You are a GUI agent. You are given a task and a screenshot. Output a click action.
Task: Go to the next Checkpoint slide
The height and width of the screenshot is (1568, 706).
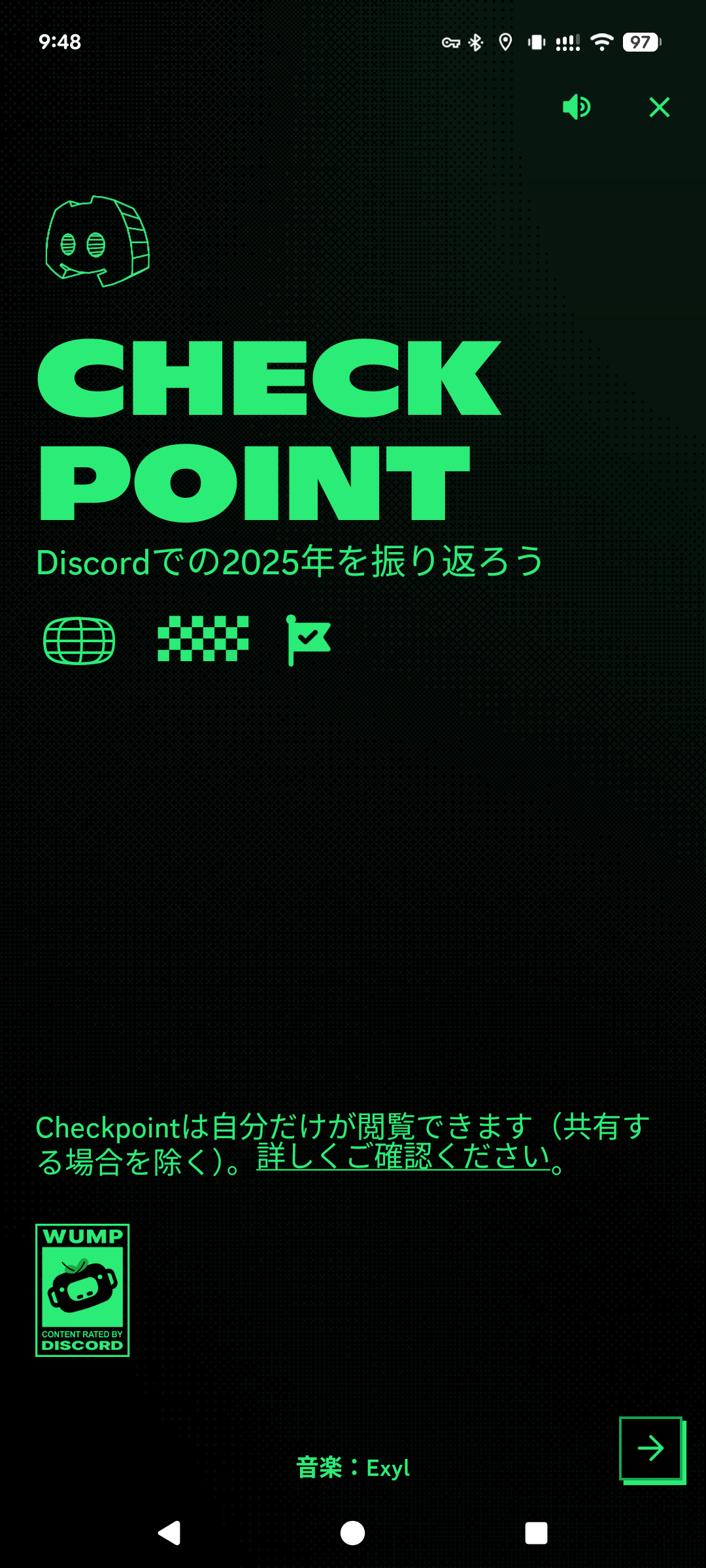[x=651, y=1448]
